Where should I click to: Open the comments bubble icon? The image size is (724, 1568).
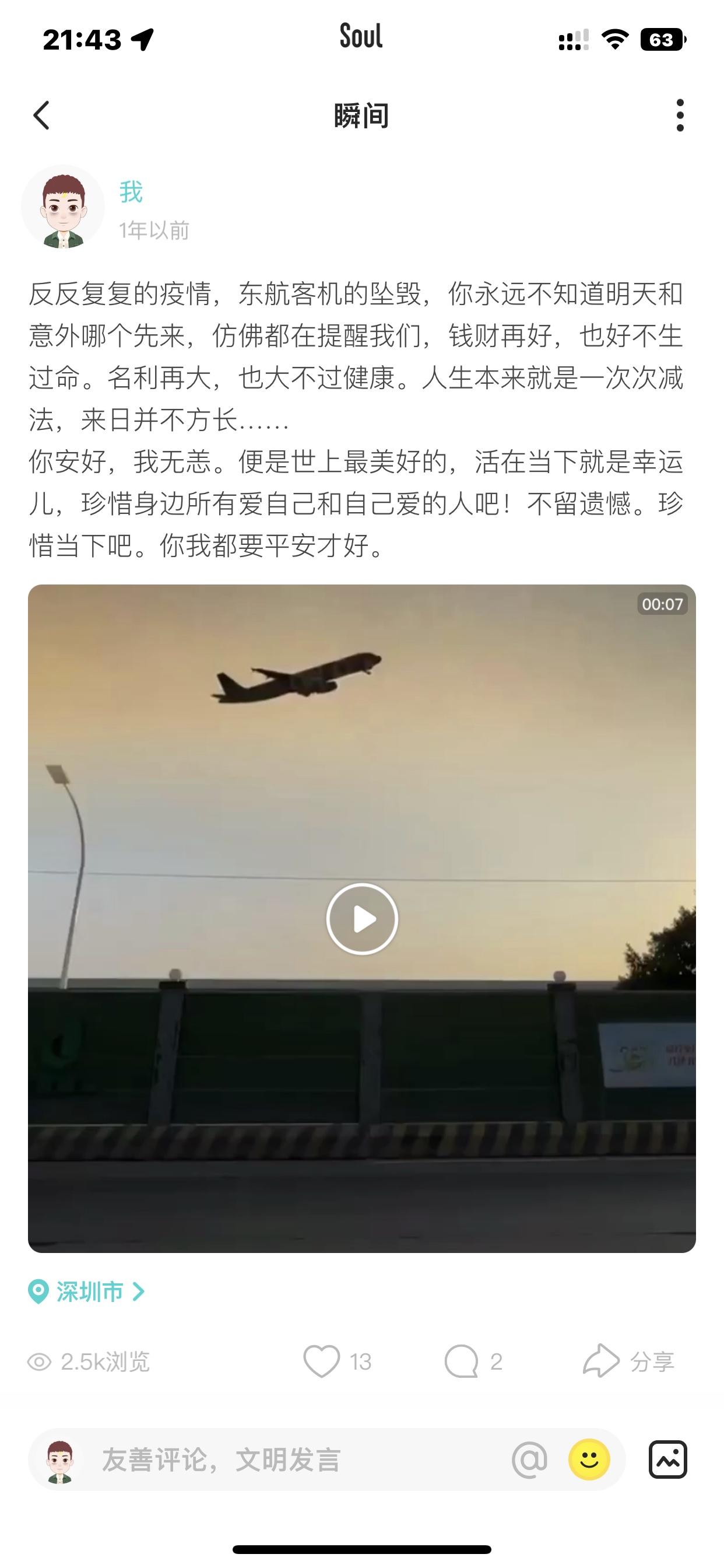point(461,1361)
